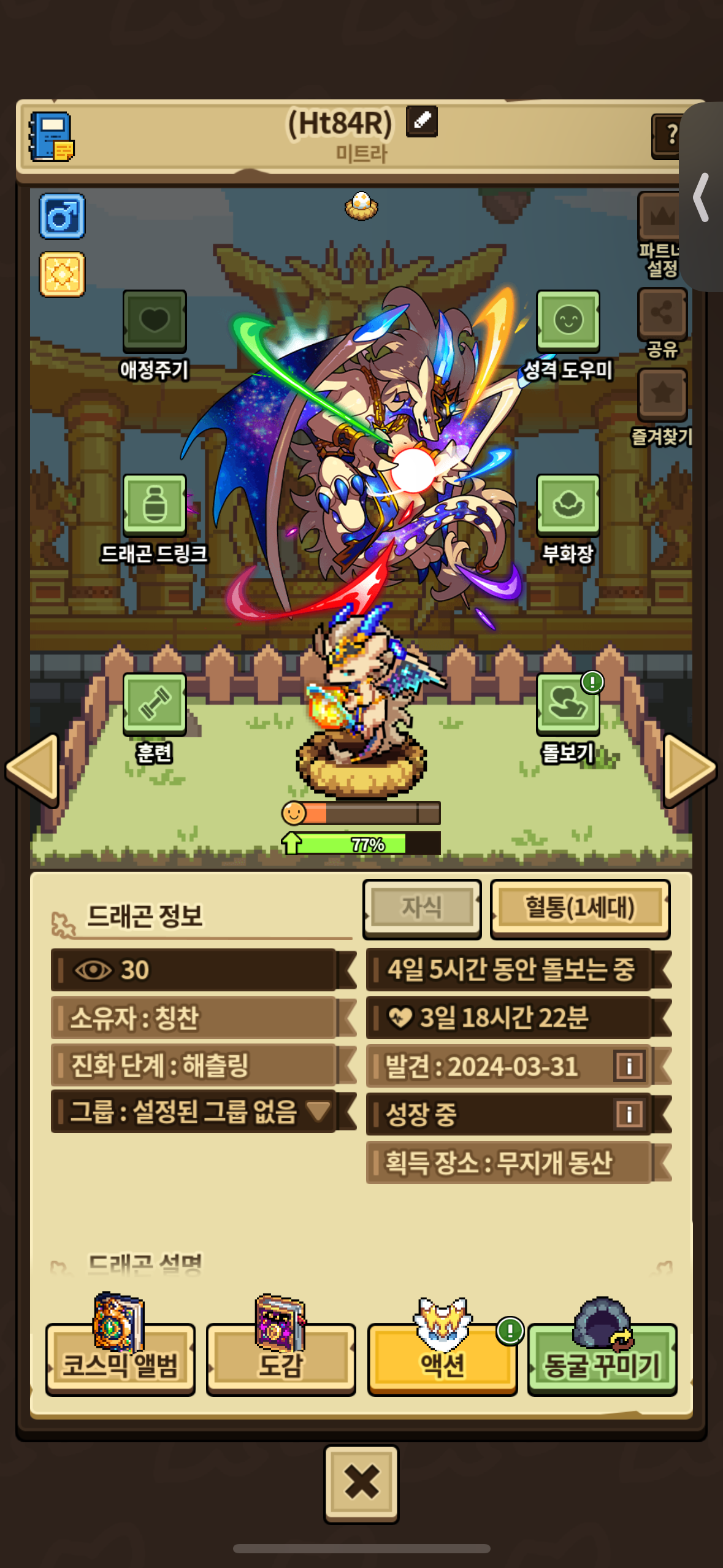Use 드래곤 드링크 item
Viewport: 723px width, 1568px height.
tap(155, 520)
